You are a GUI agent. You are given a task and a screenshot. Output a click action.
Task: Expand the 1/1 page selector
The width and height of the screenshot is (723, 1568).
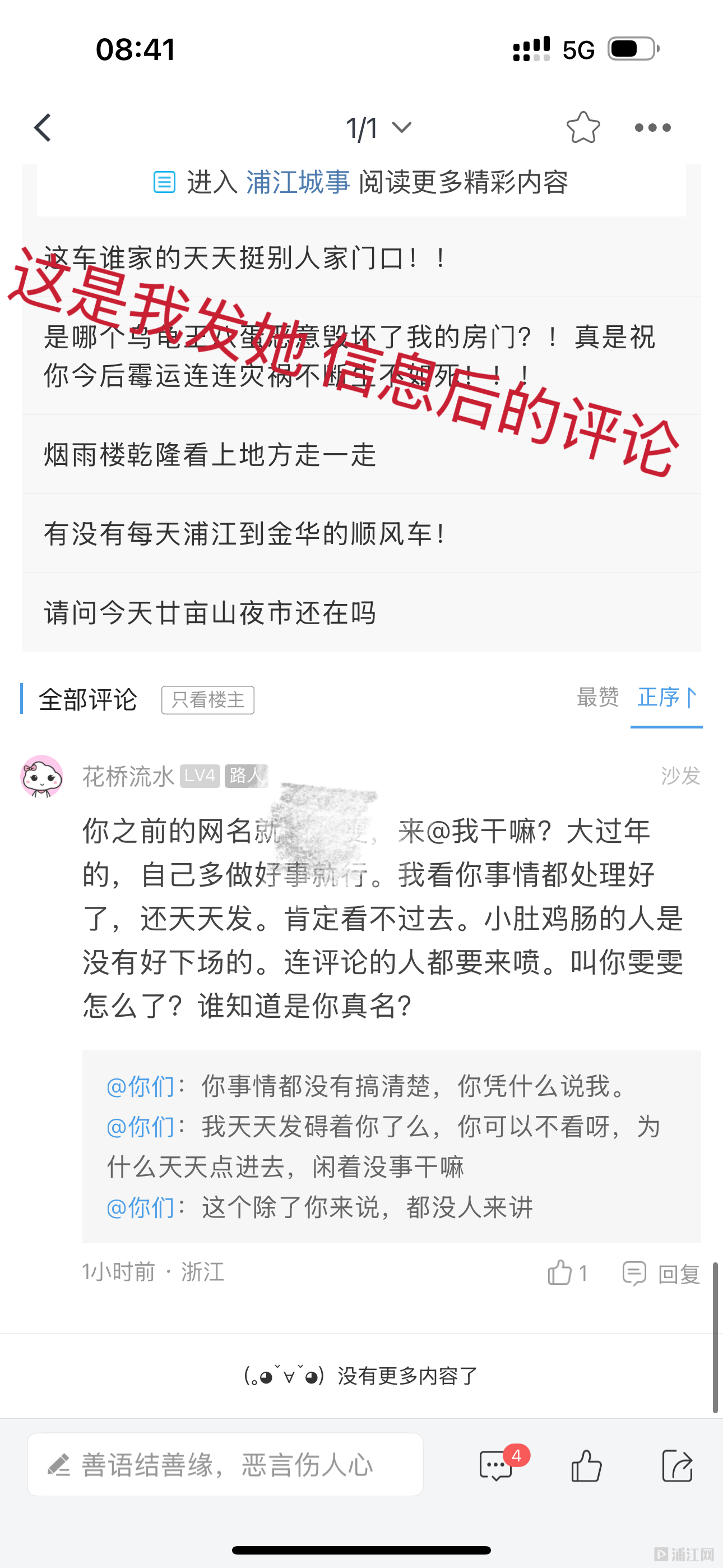378,128
